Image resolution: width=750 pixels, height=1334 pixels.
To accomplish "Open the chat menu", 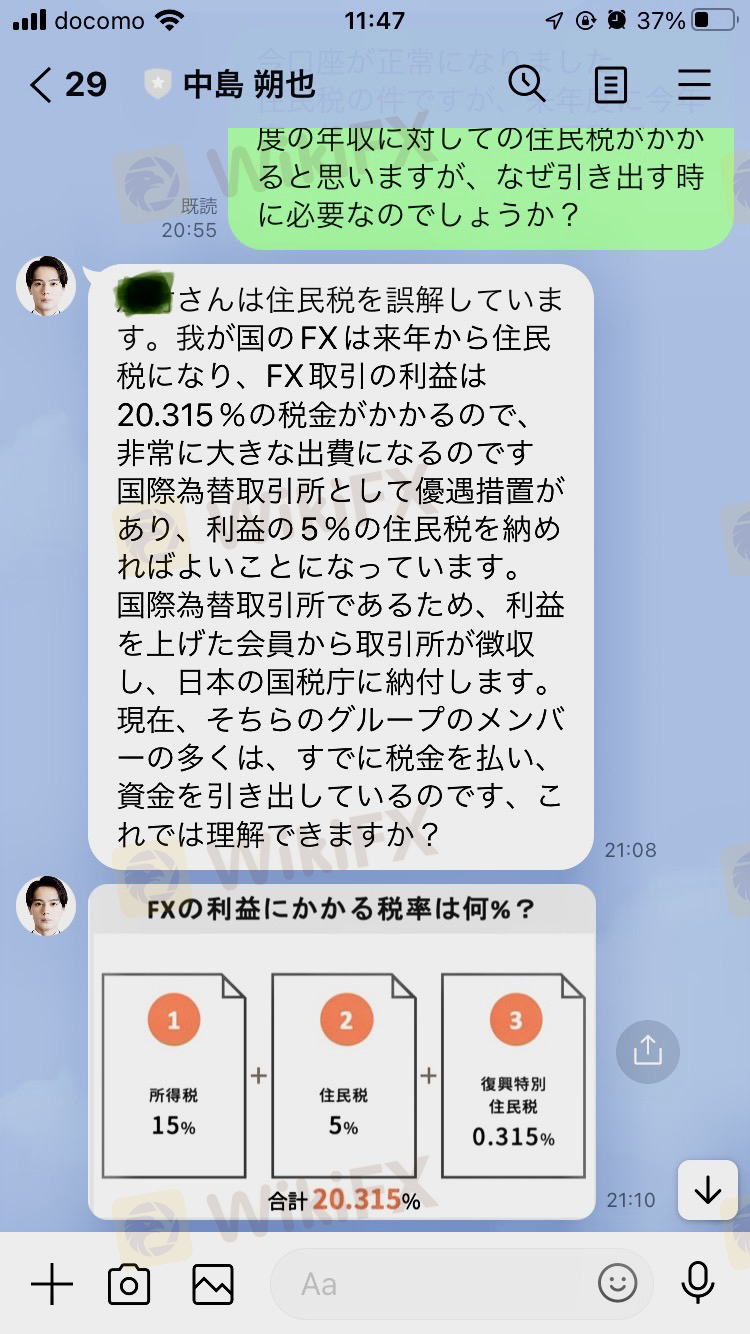I will (x=694, y=85).
